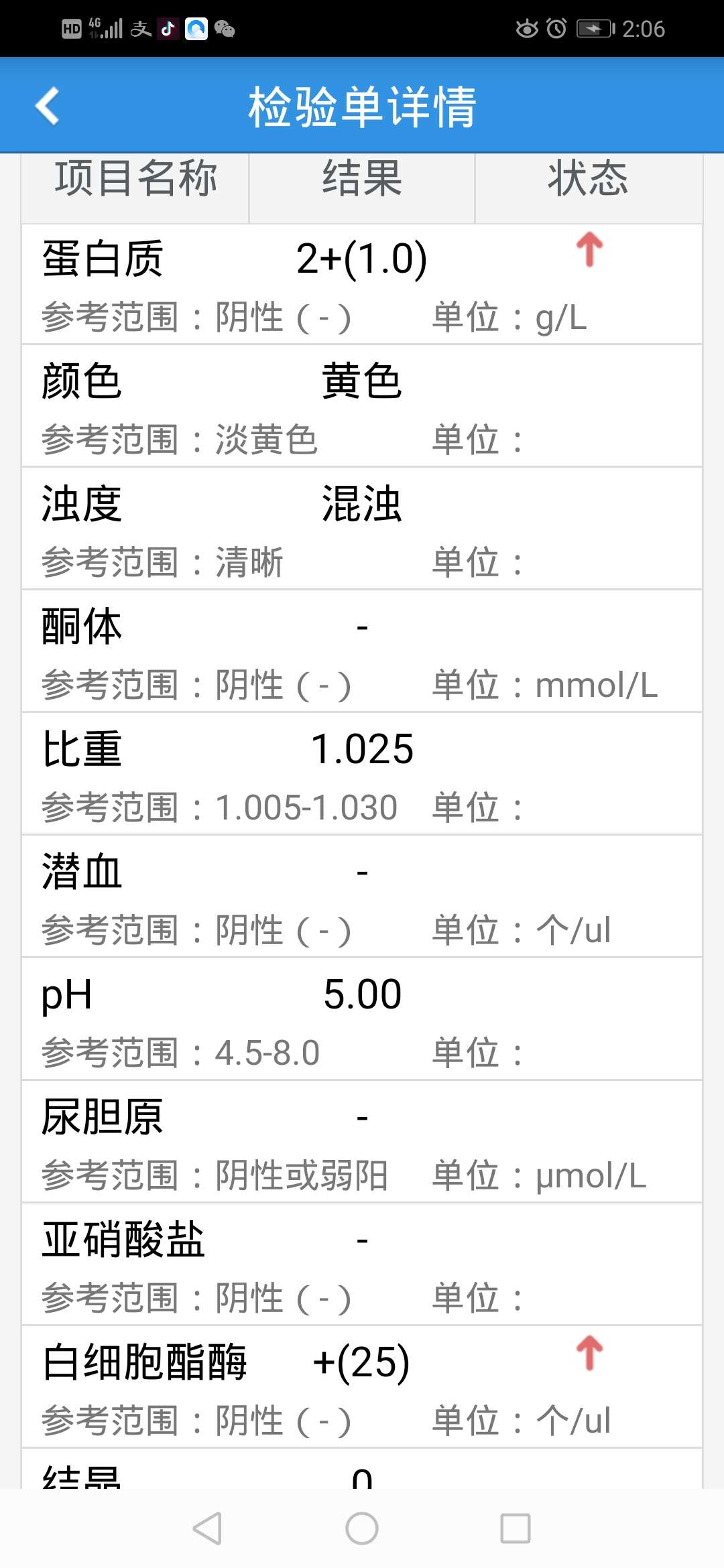This screenshot has width=724, height=1568.
Task: Go back from the 检验单详情 page
Action: coord(48,106)
